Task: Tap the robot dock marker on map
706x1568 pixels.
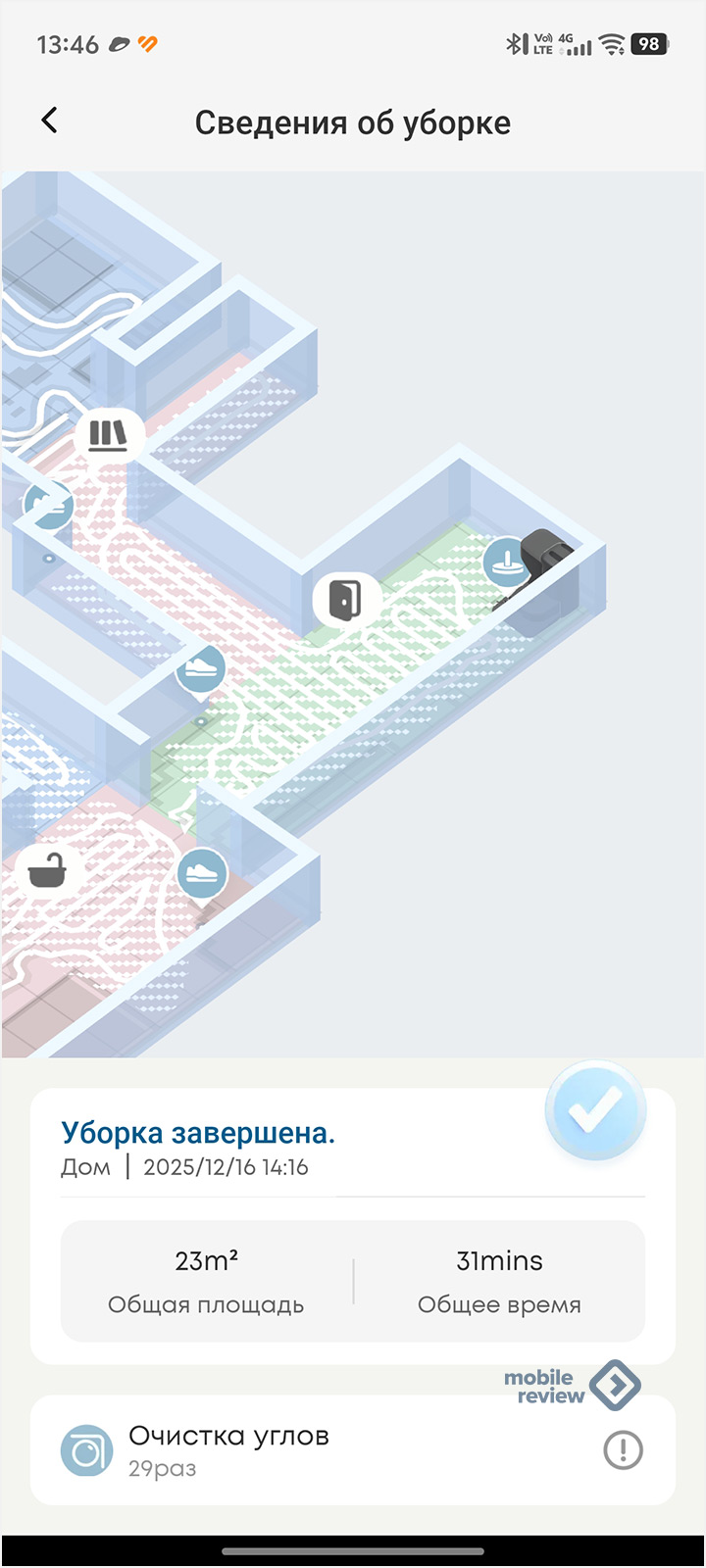Action: pos(507,563)
